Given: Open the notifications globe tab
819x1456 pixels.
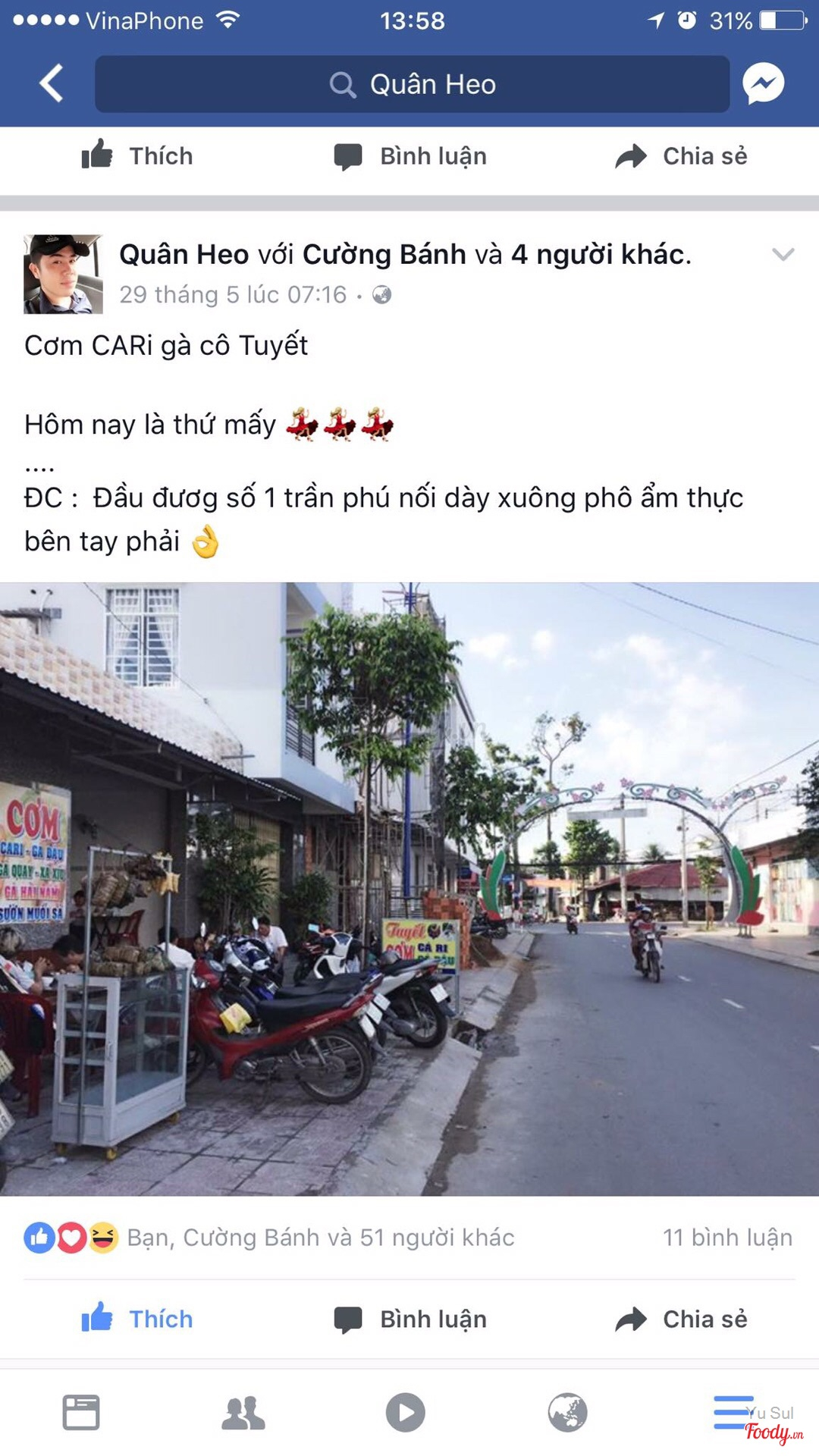Looking at the screenshot, I should coord(567,1412).
